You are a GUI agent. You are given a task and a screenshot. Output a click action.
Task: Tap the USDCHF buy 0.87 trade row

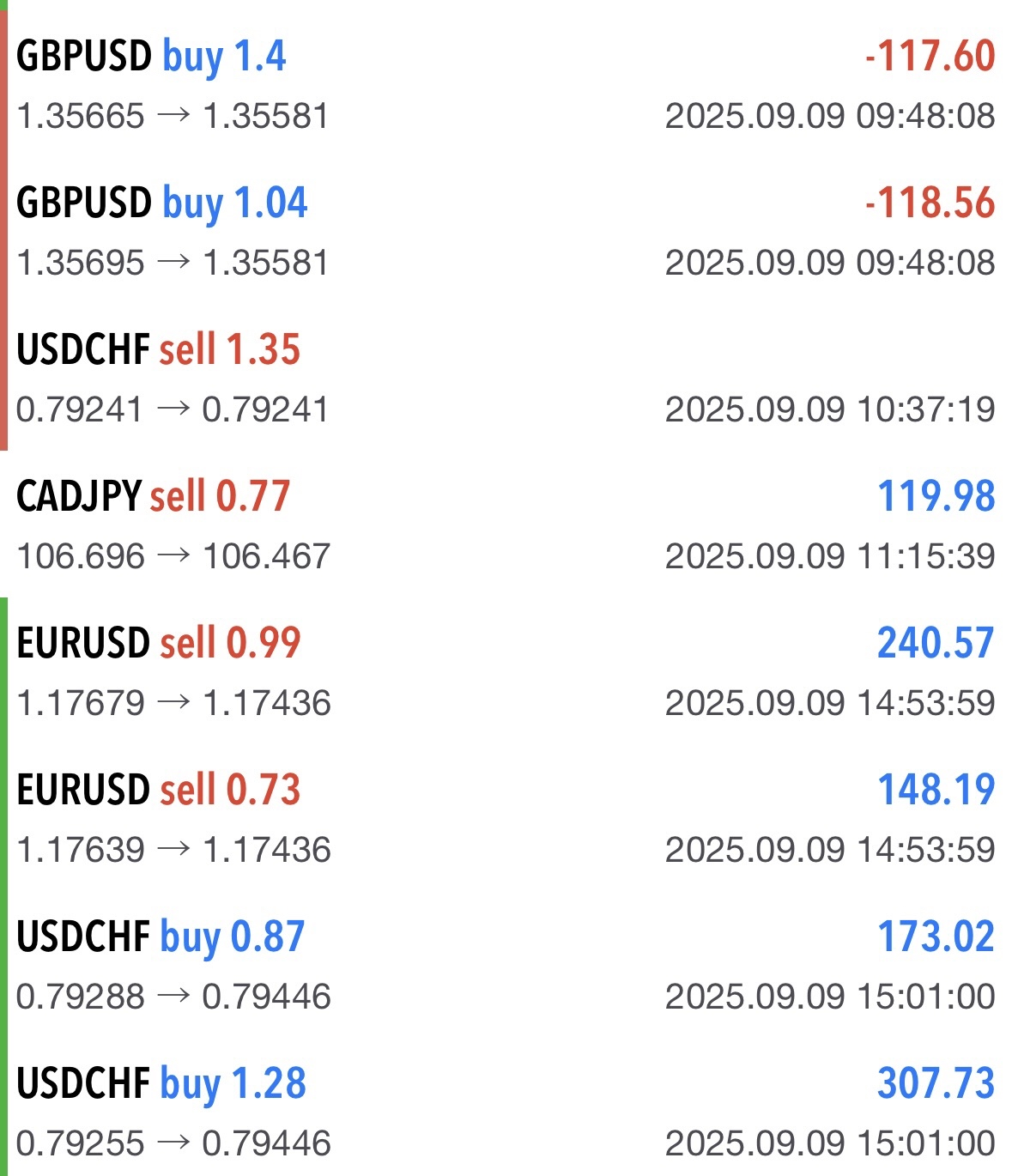click(506, 965)
